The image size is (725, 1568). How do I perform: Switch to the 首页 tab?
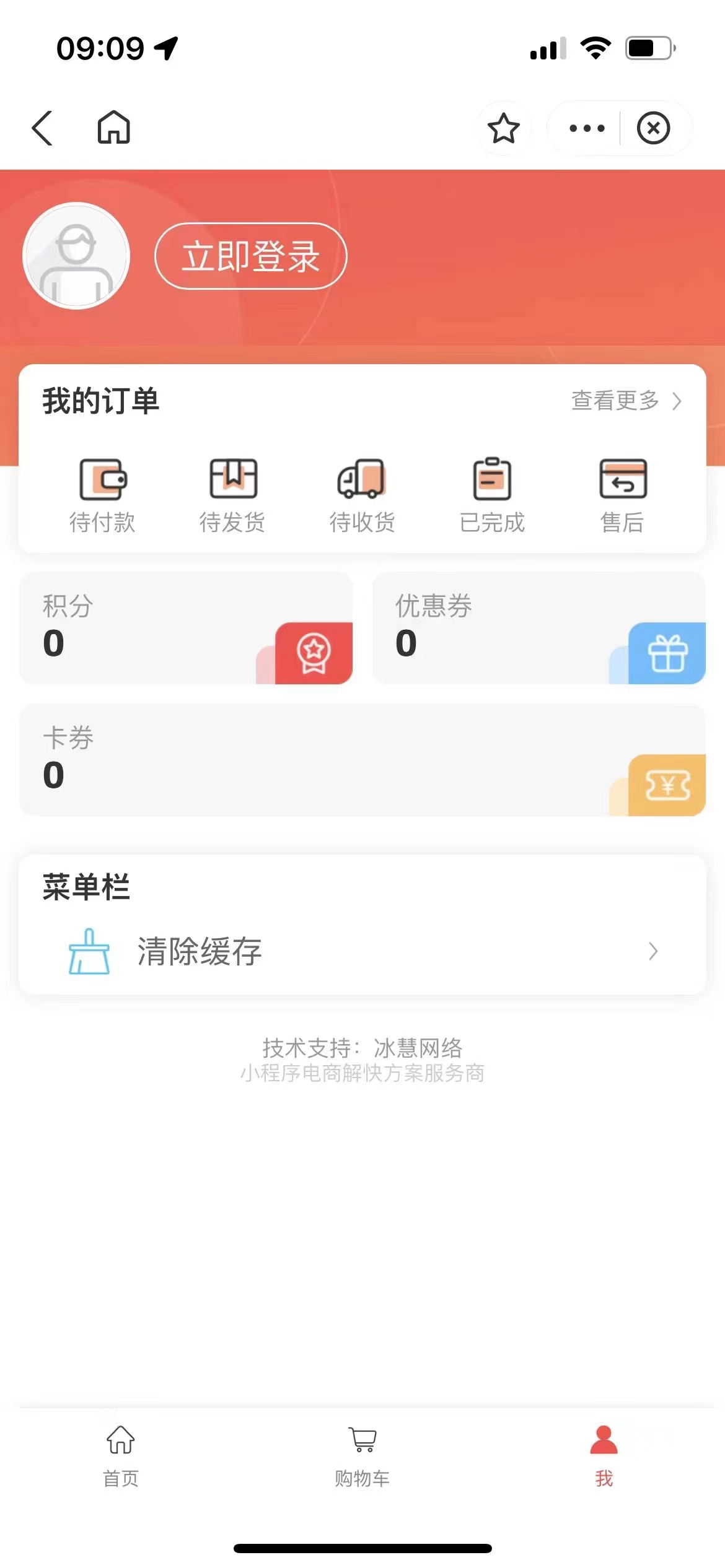pyautogui.click(x=120, y=1457)
